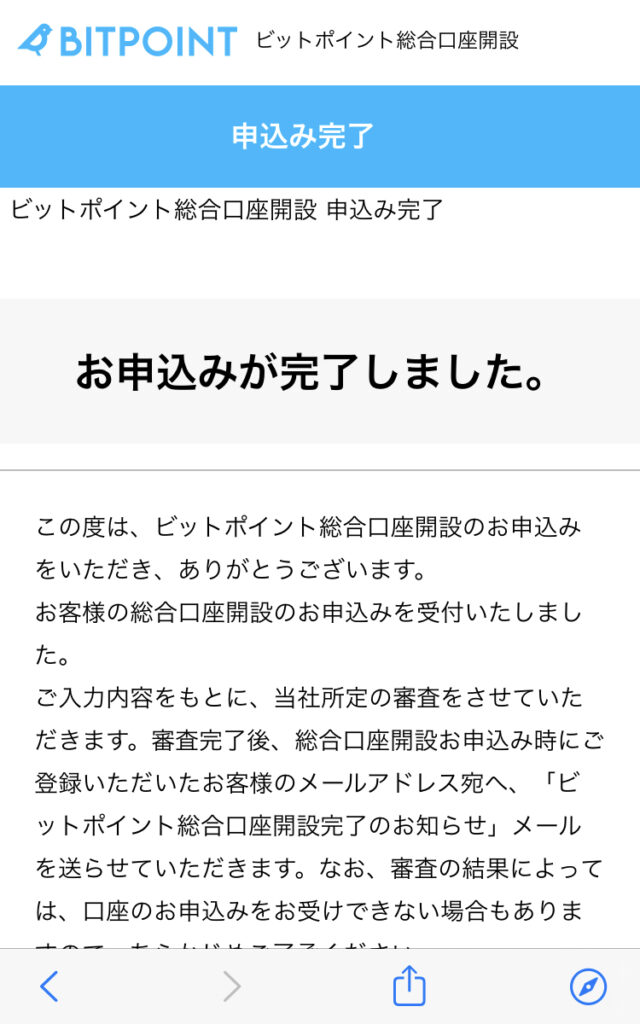
Task: Open the page in Safari via compass icon
Action: pos(588,986)
